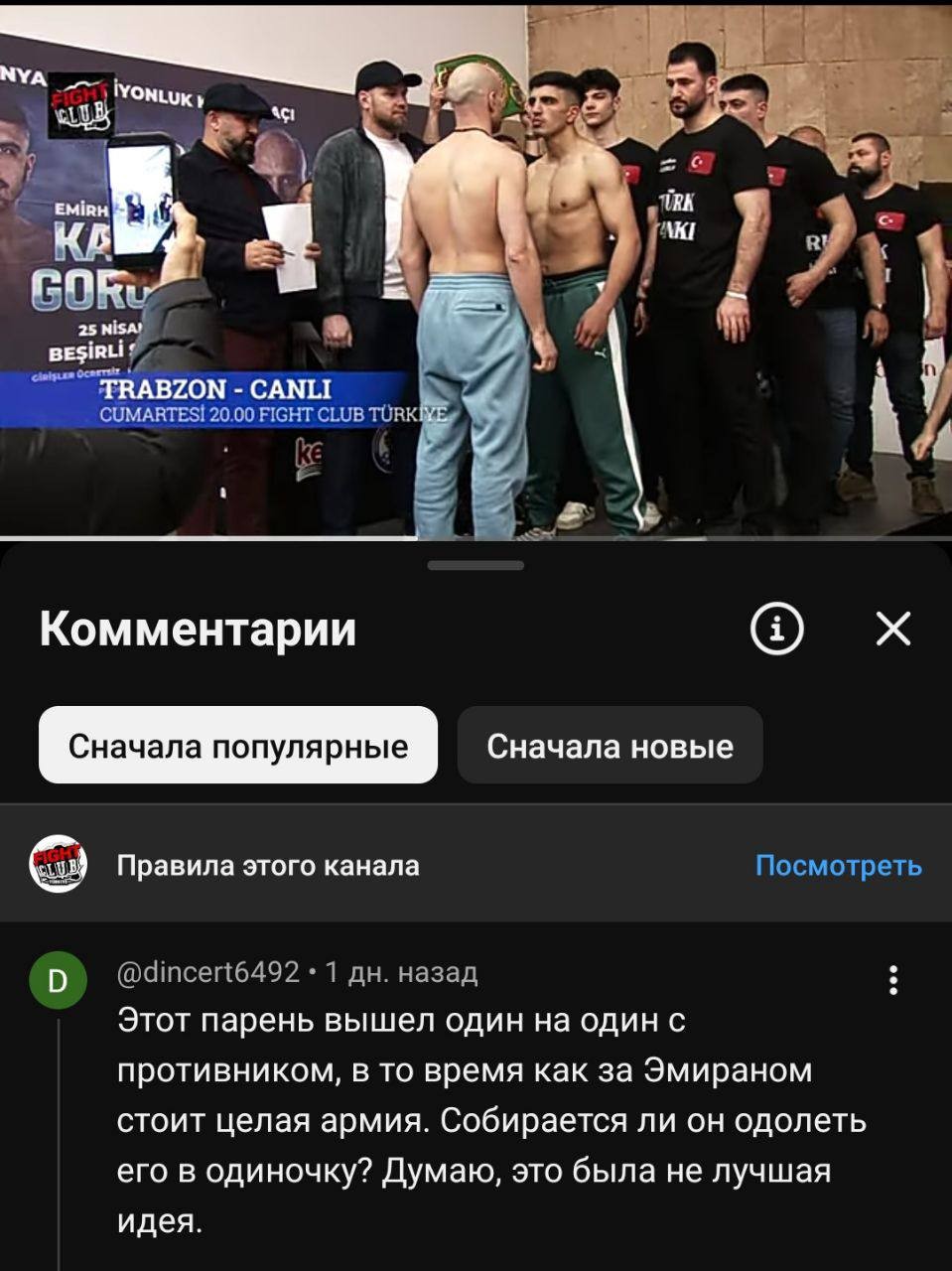The width and height of the screenshot is (952, 1271).
Task: Select the «Сначала популярные» sorting chip
Action: tap(238, 746)
